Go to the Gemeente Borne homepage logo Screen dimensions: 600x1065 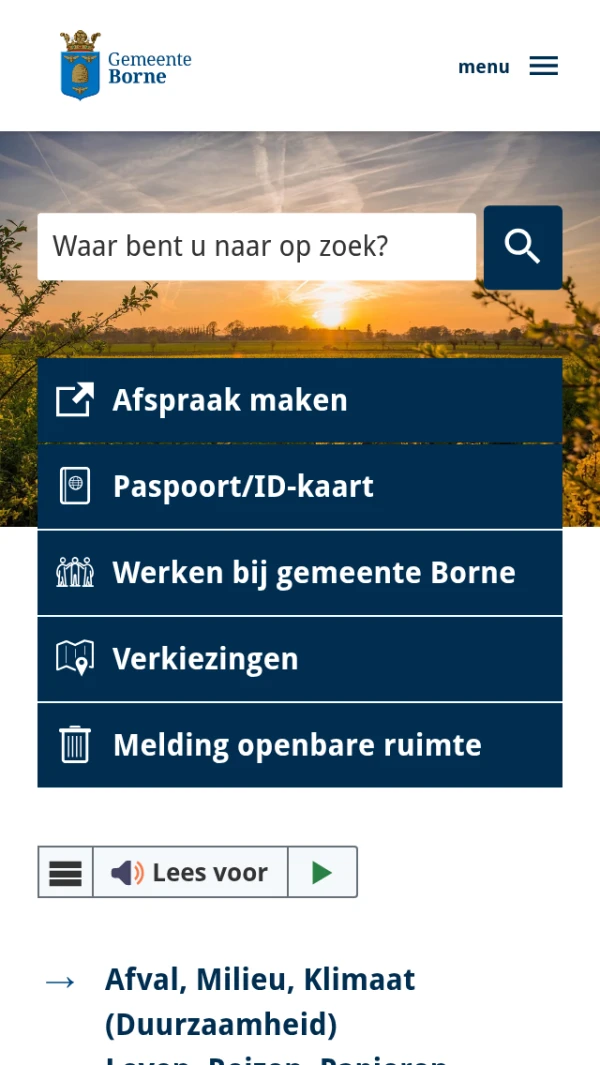(x=126, y=66)
